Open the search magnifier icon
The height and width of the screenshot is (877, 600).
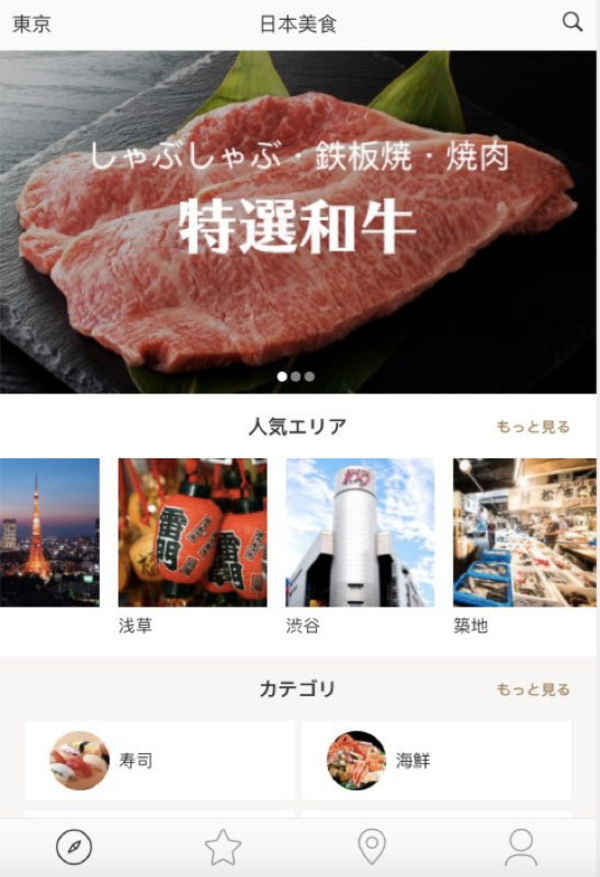pyautogui.click(x=572, y=23)
